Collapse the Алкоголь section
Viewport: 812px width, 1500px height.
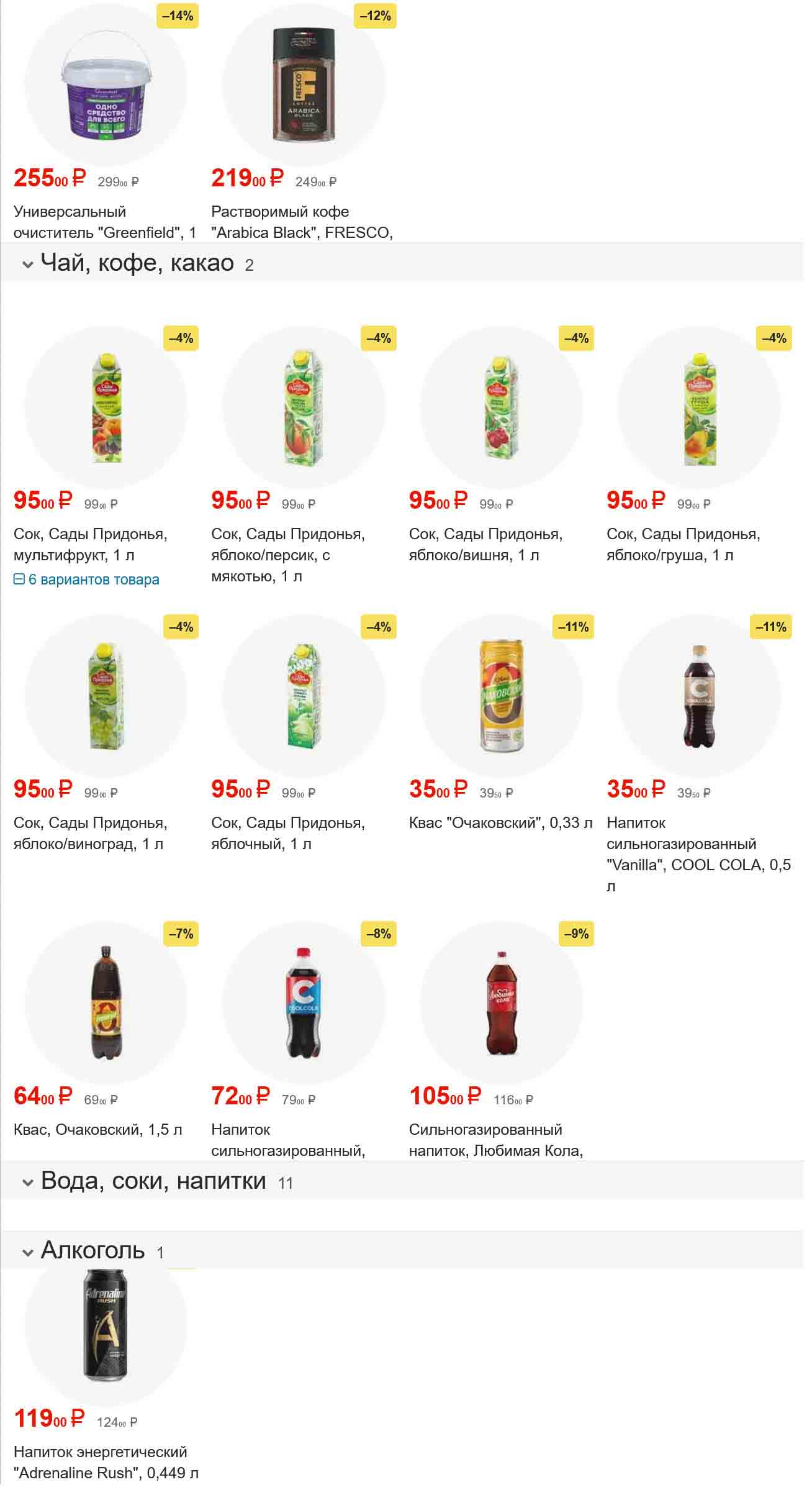[x=27, y=1252]
